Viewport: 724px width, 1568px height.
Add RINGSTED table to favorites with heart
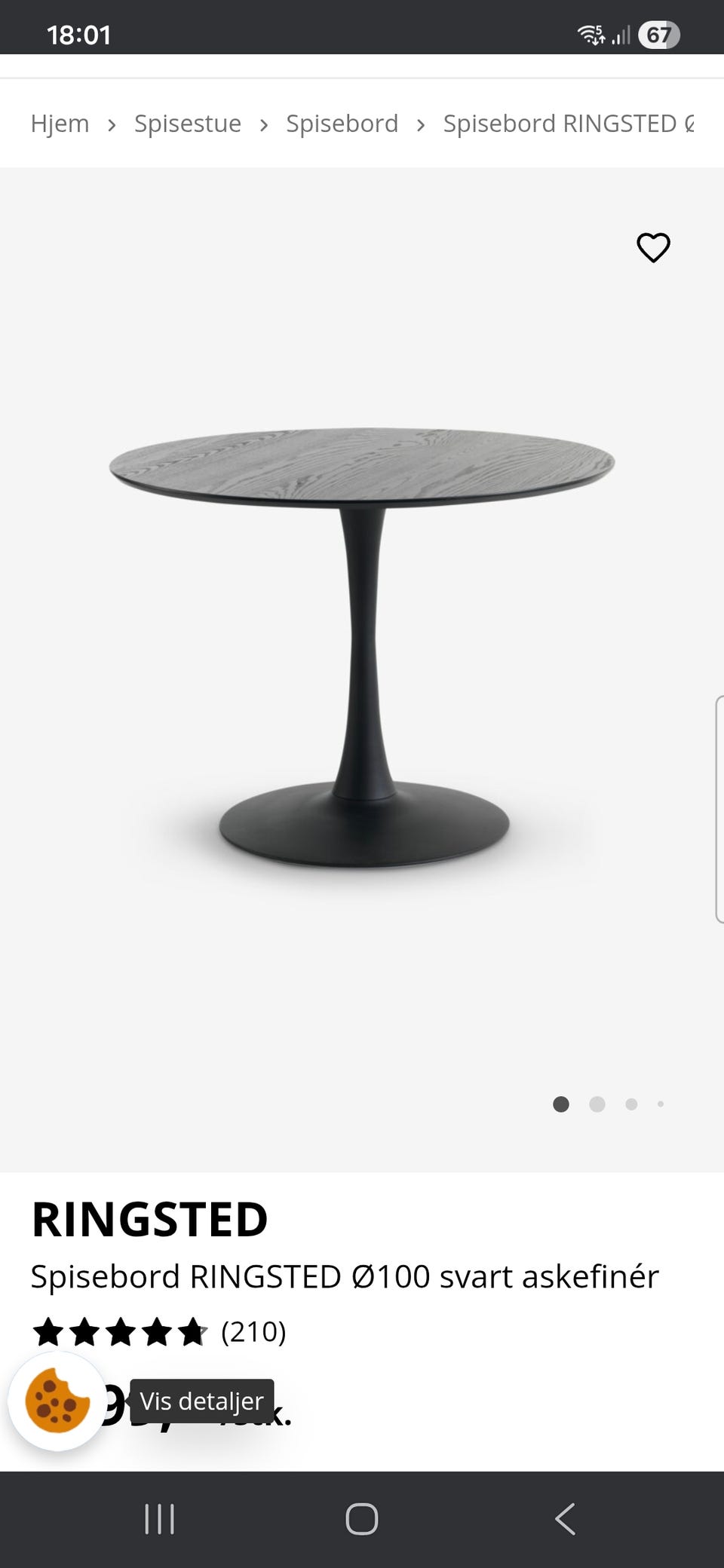pos(653,247)
